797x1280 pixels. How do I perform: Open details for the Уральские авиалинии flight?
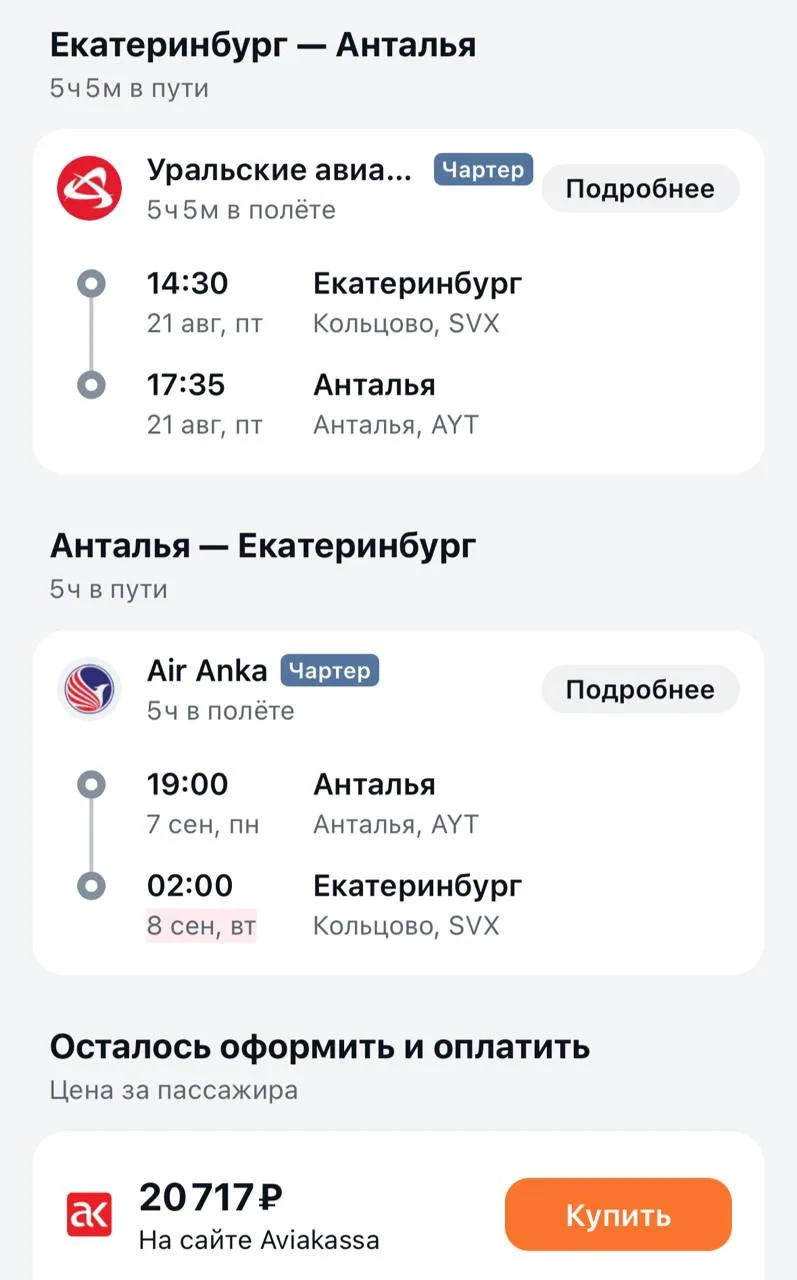pyautogui.click(x=640, y=189)
